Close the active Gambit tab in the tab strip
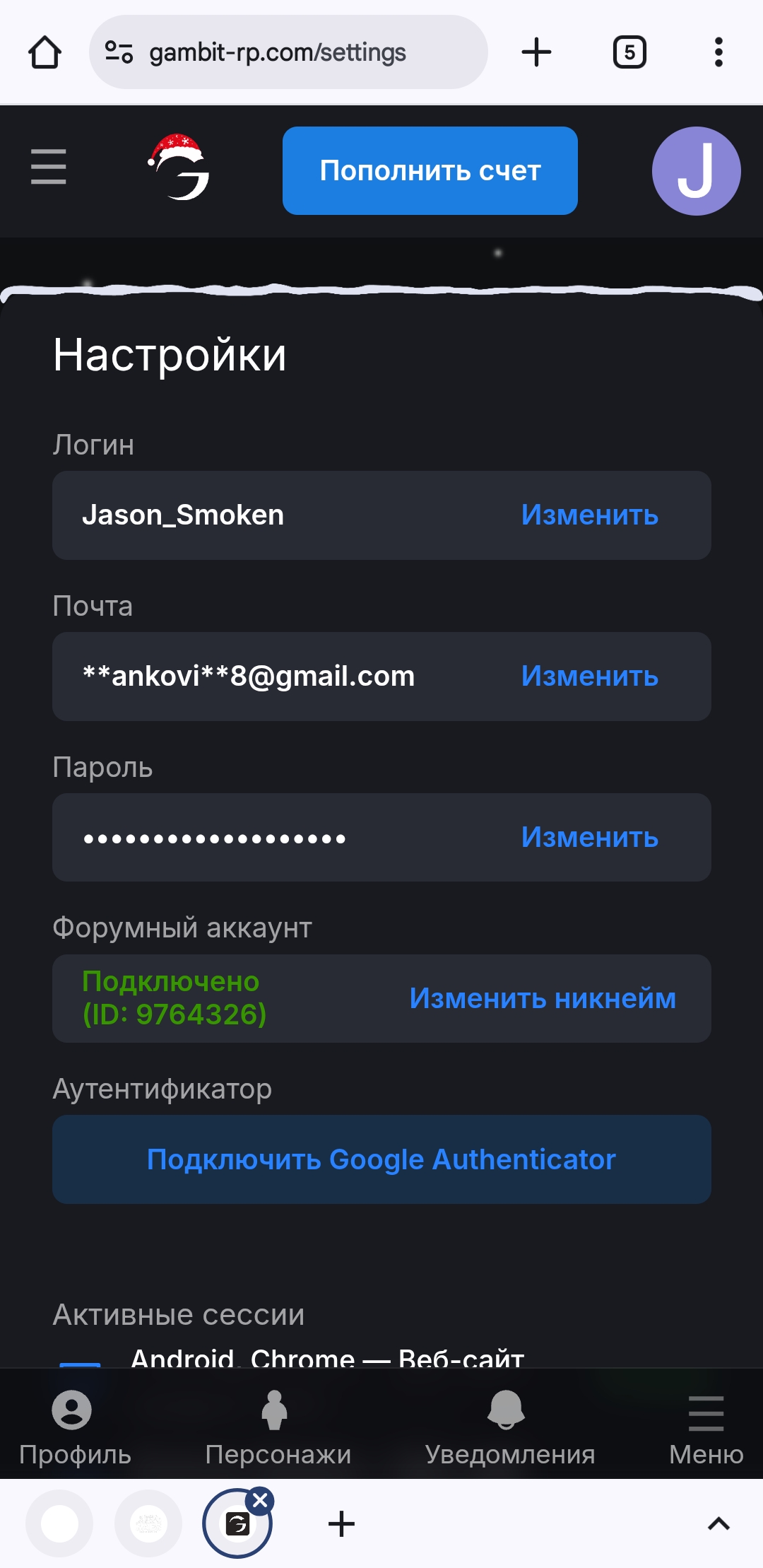 (x=260, y=1500)
